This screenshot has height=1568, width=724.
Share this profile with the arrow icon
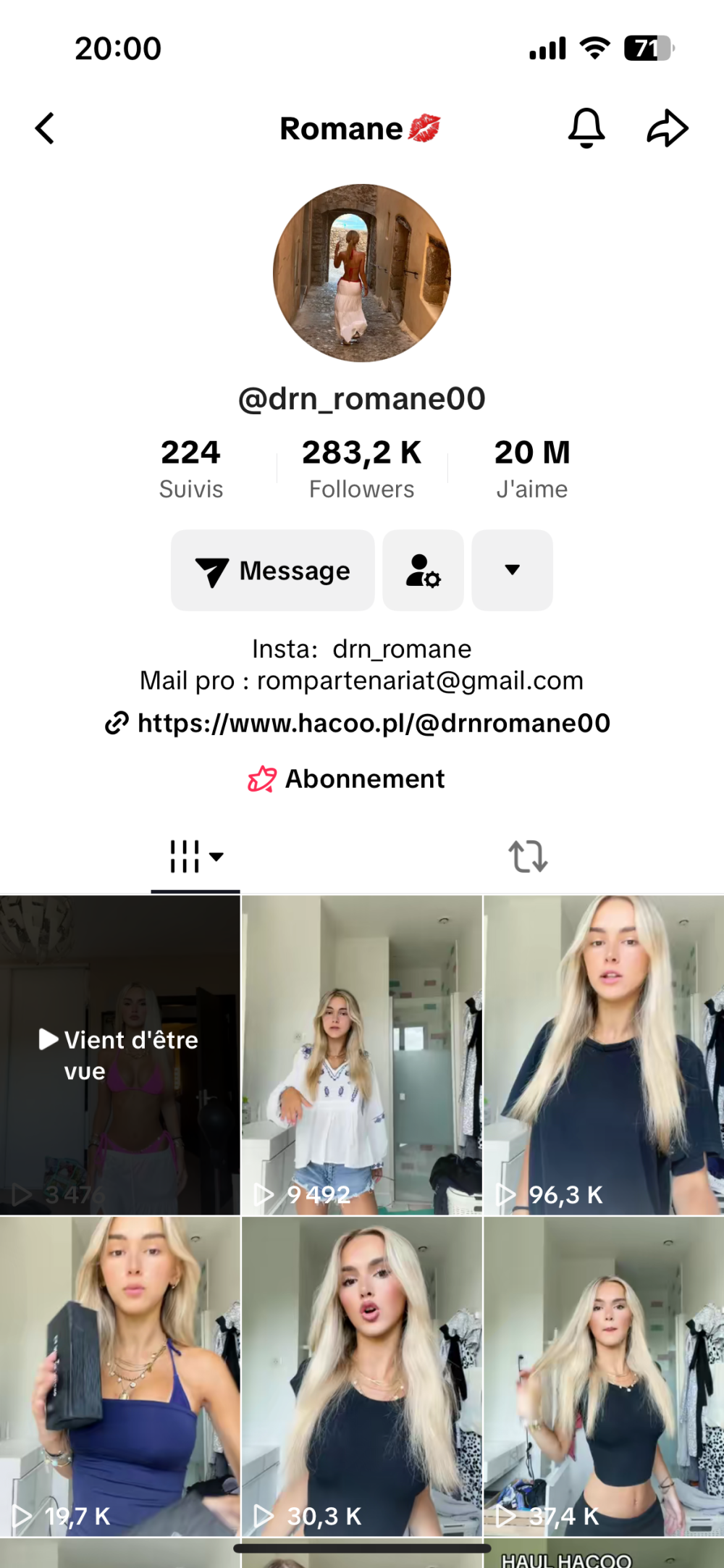[667, 128]
